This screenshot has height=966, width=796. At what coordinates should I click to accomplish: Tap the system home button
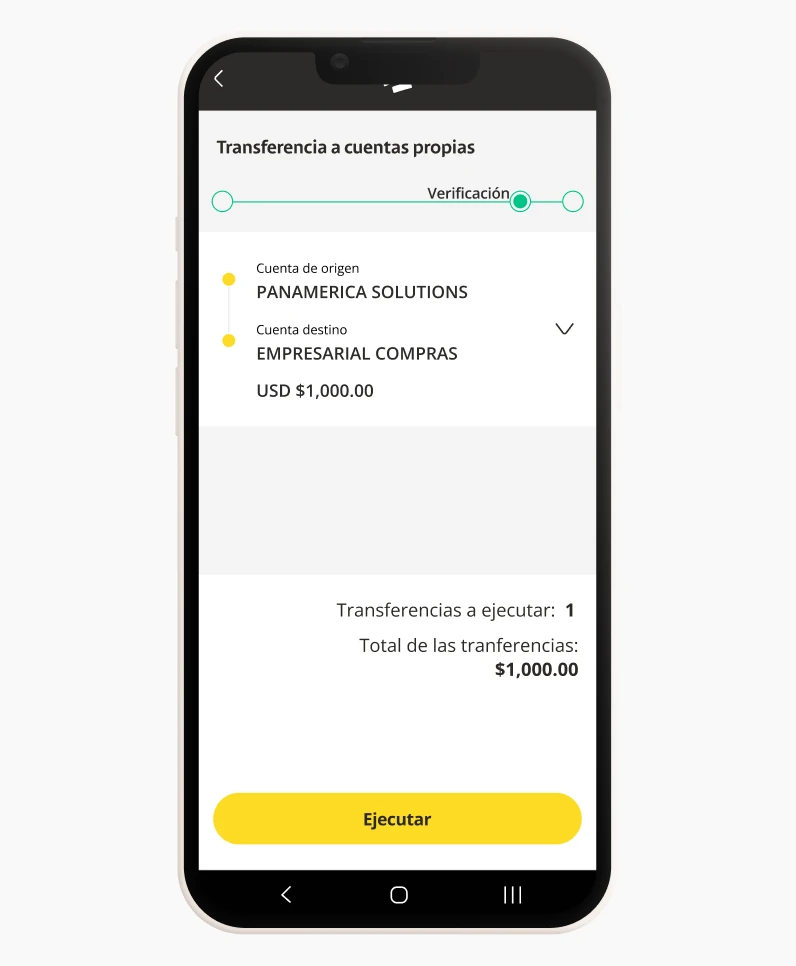pyautogui.click(x=398, y=895)
